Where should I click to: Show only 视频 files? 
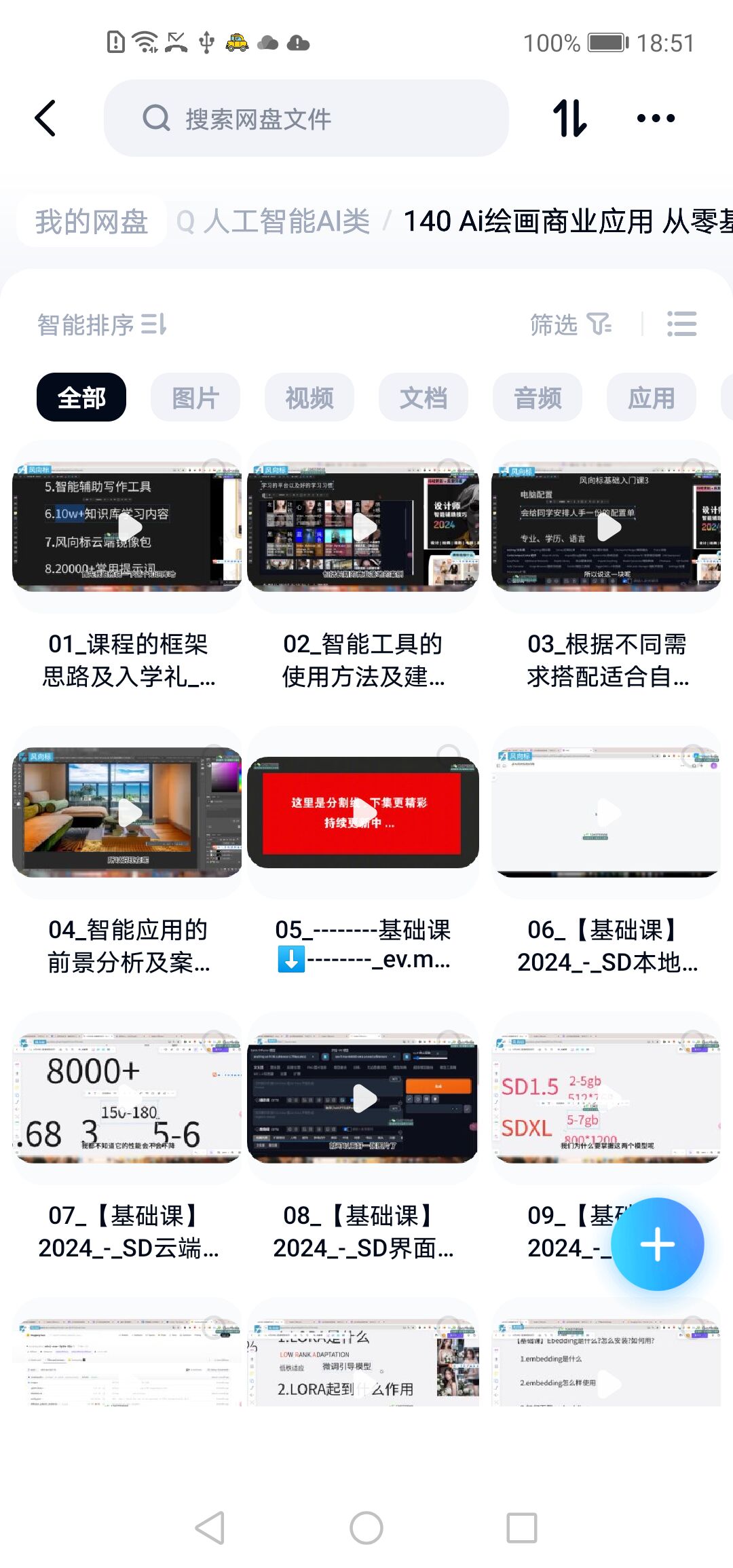coord(309,398)
